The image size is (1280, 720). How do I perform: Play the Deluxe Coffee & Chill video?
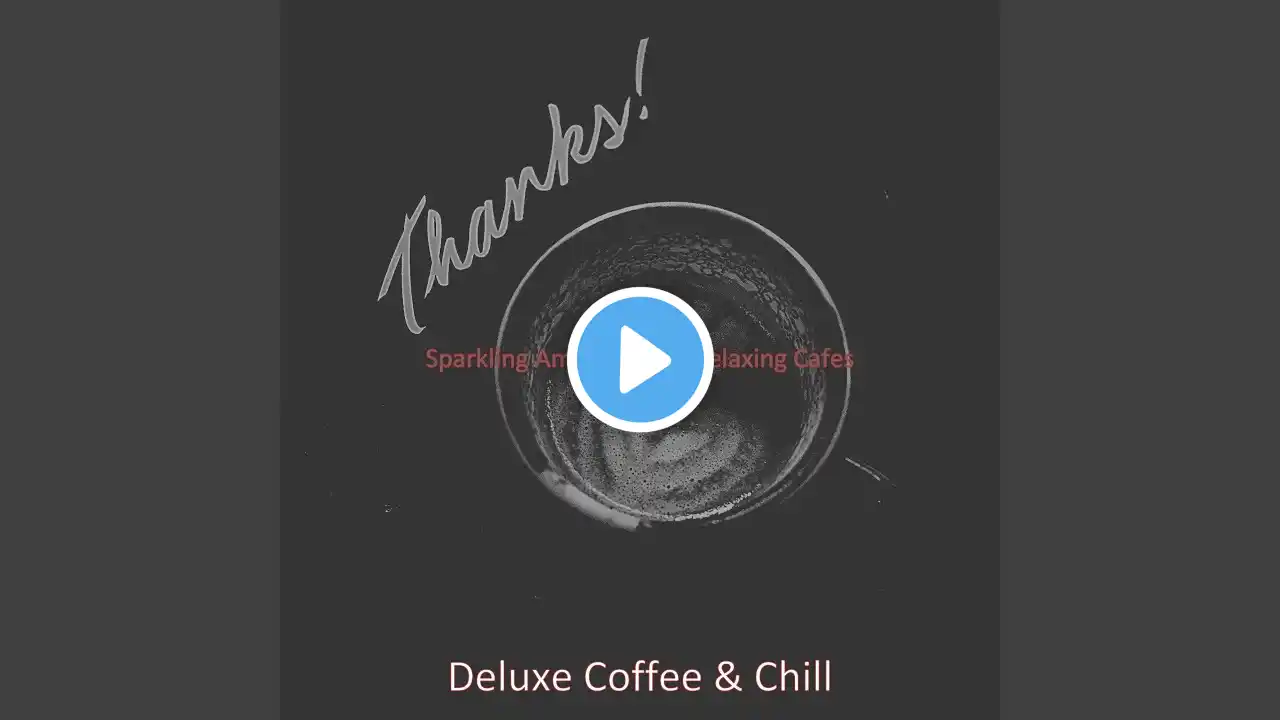point(640,360)
